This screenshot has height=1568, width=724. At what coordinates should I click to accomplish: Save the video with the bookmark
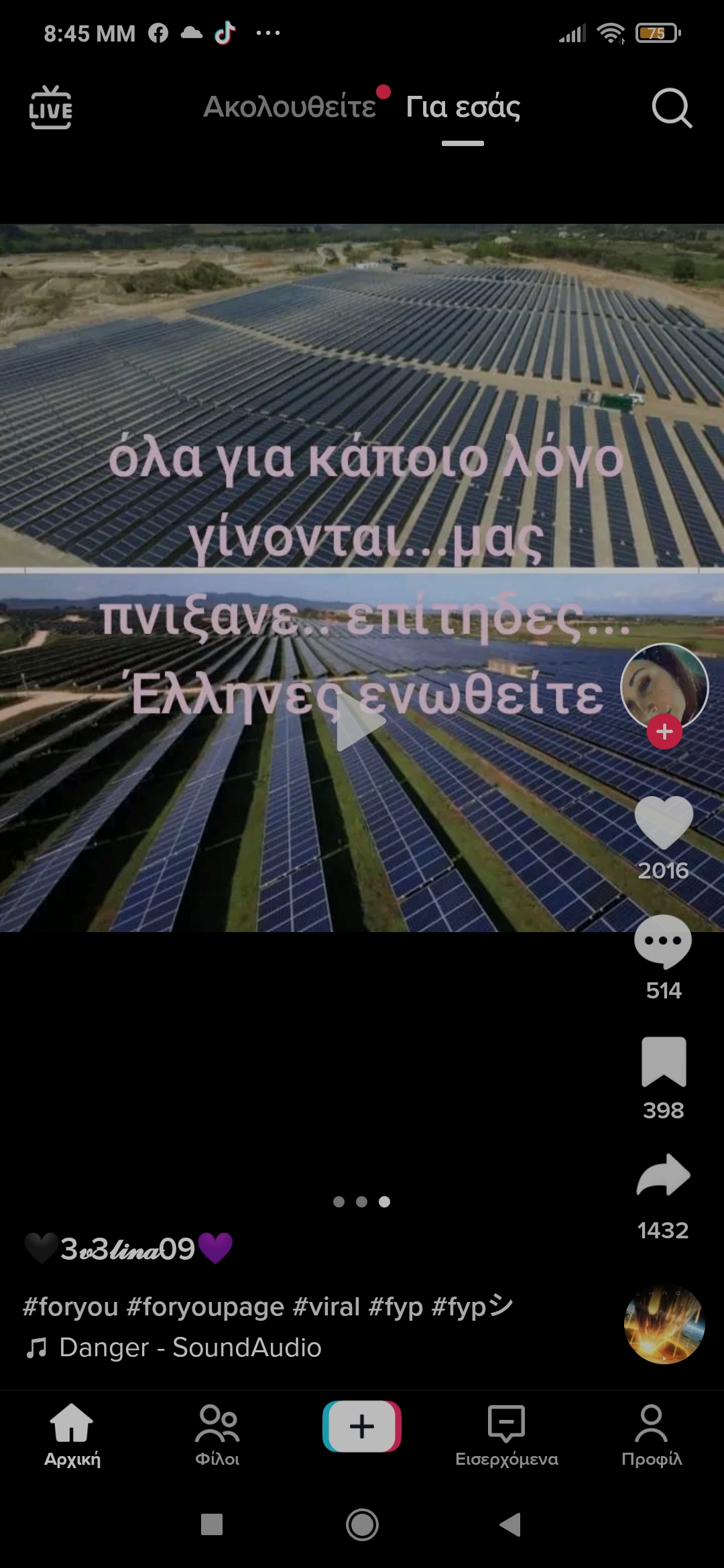point(664,1061)
